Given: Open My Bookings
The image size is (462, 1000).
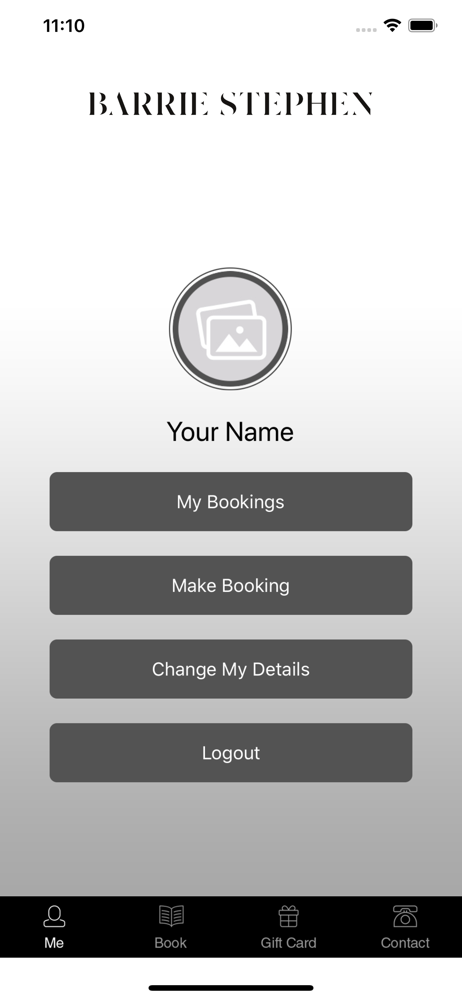Looking at the screenshot, I should tap(231, 501).
